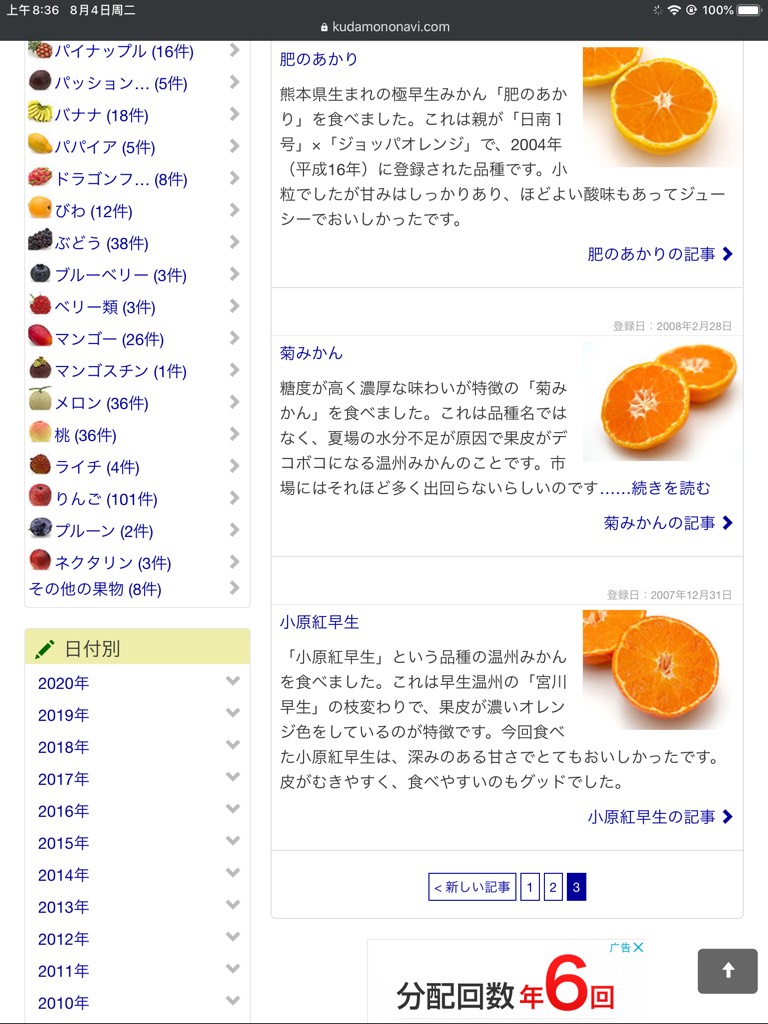
Task: Open 肥のあかりの記事 link
Action: coord(660,254)
